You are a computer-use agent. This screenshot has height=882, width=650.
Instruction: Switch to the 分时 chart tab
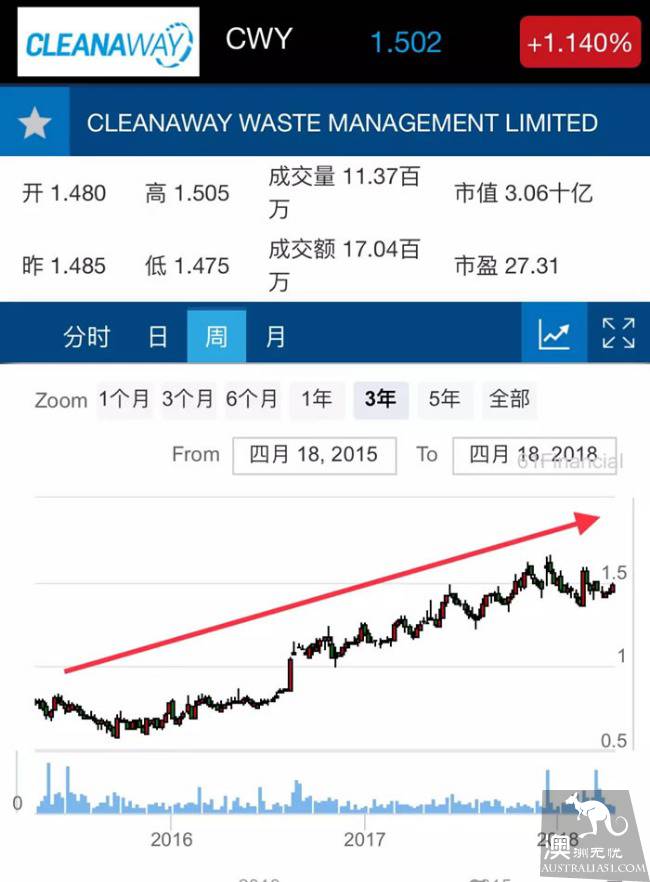87,337
